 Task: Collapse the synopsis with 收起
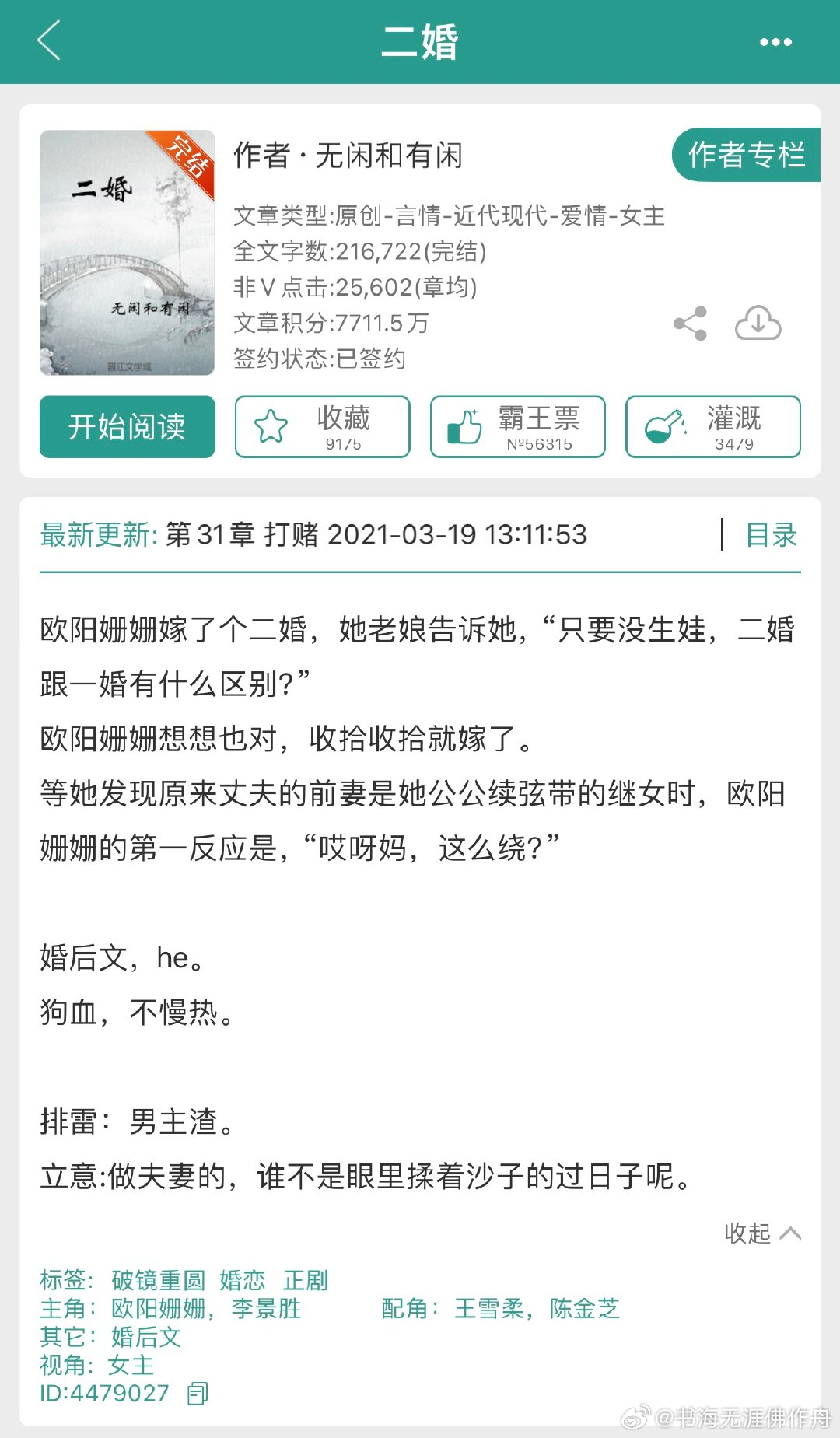[761, 1233]
